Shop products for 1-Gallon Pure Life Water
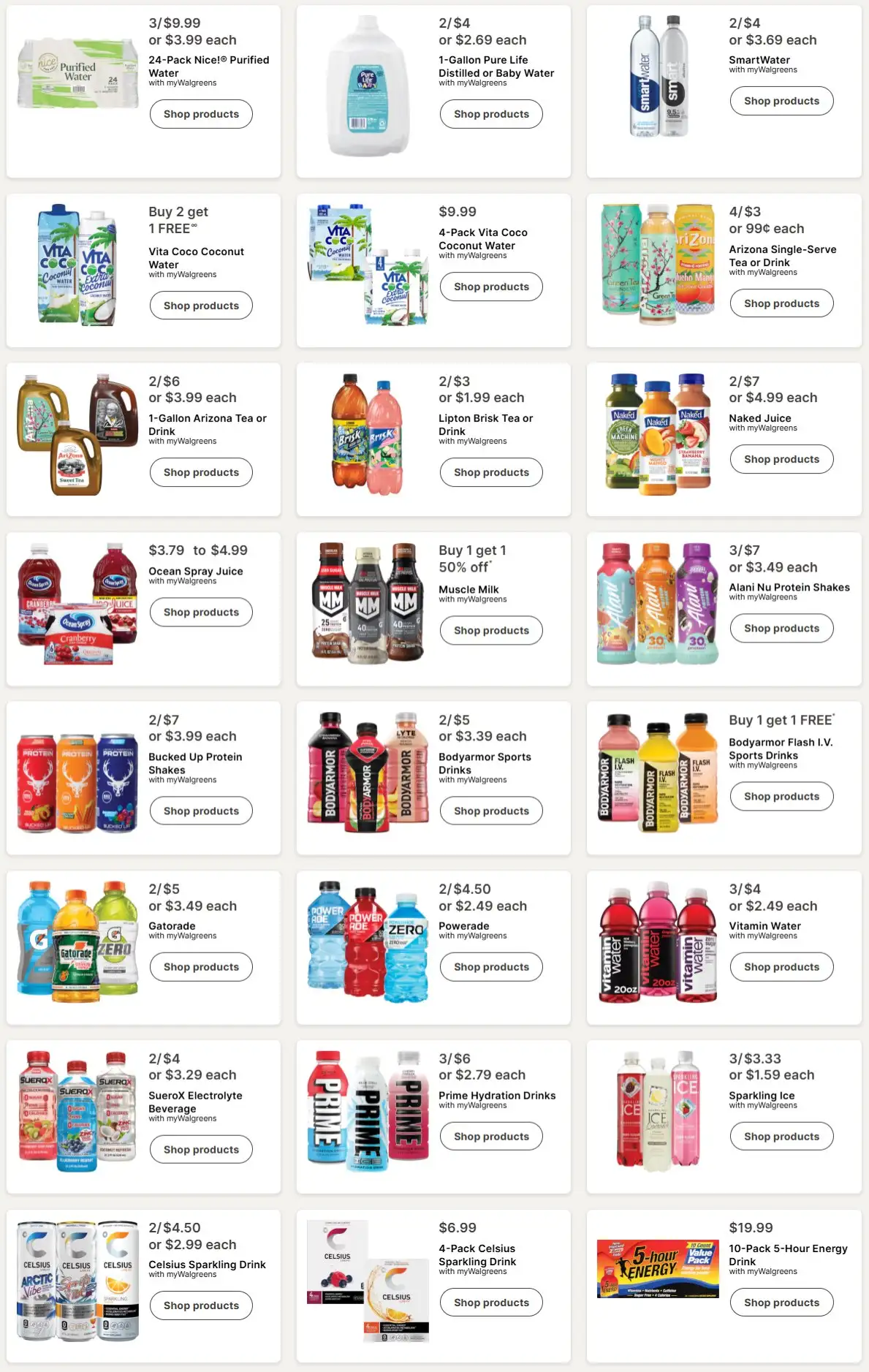The width and height of the screenshot is (869, 1372). [491, 114]
